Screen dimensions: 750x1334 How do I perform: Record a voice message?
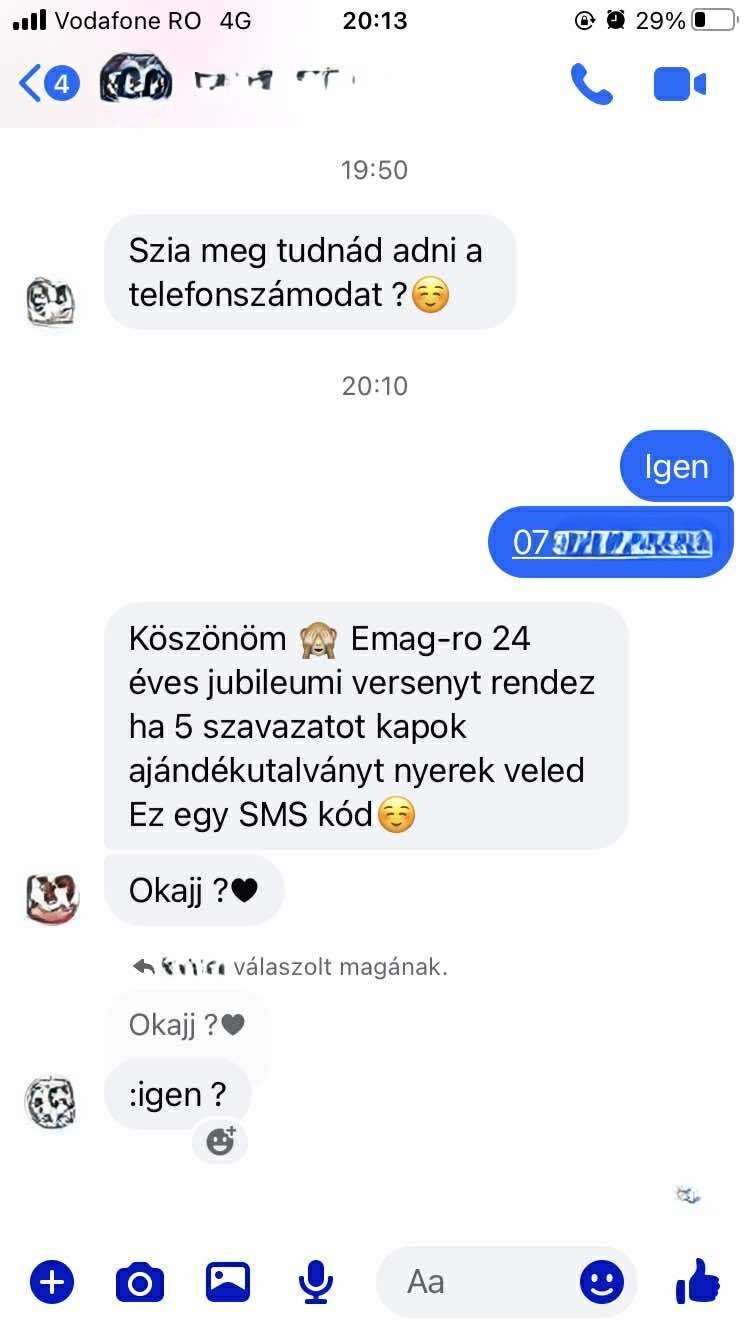tap(316, 1281)
